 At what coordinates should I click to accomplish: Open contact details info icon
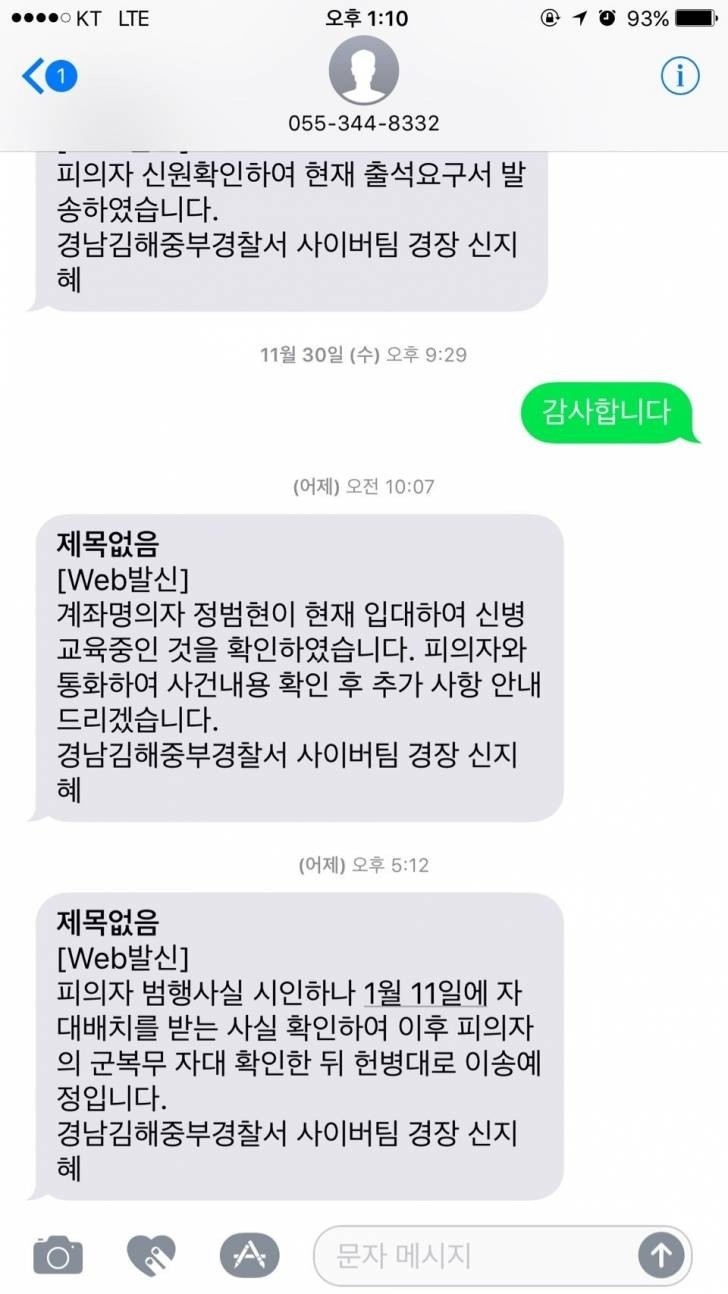680,76
